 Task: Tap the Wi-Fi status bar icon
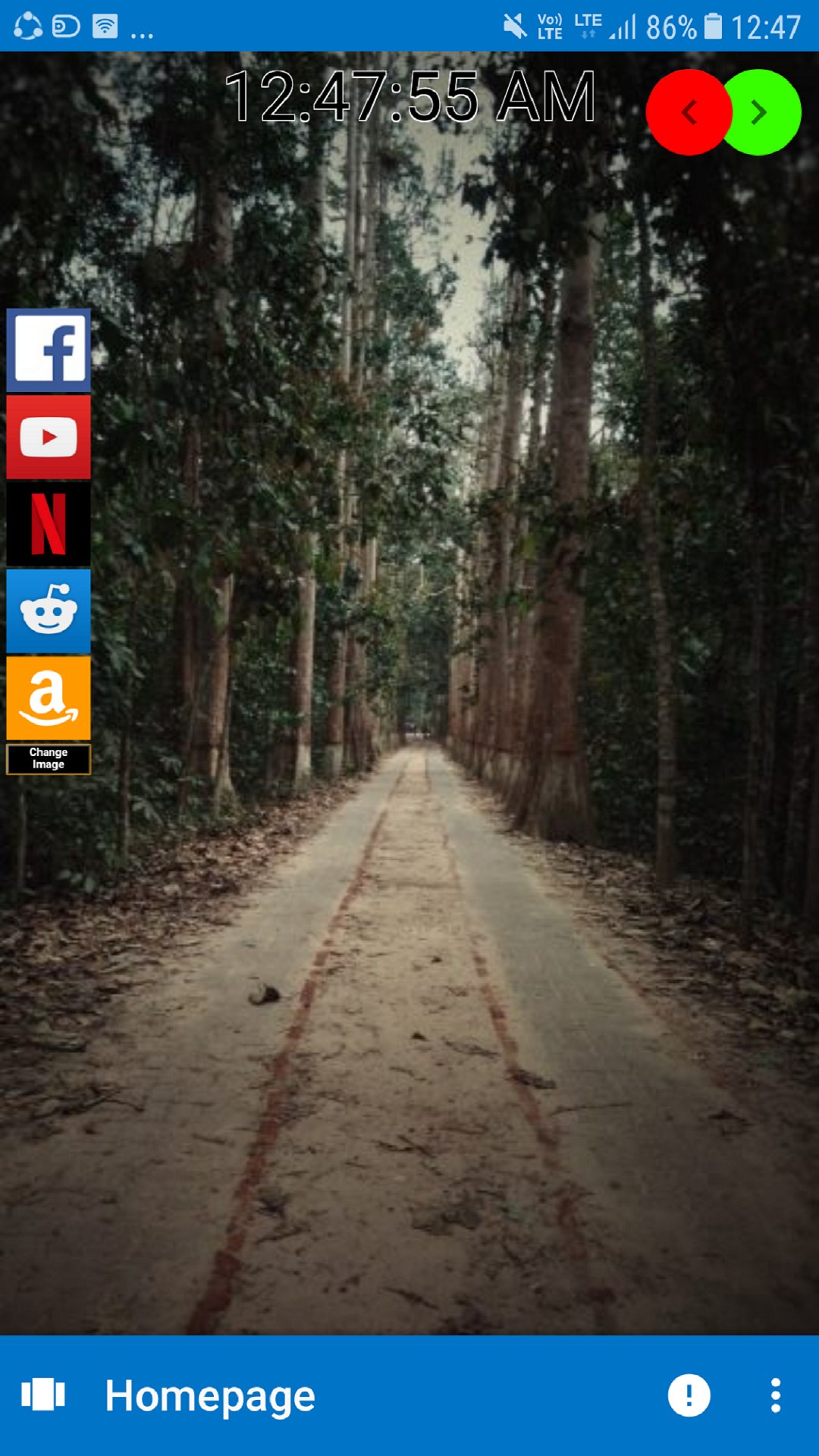[x=104, y=24]
